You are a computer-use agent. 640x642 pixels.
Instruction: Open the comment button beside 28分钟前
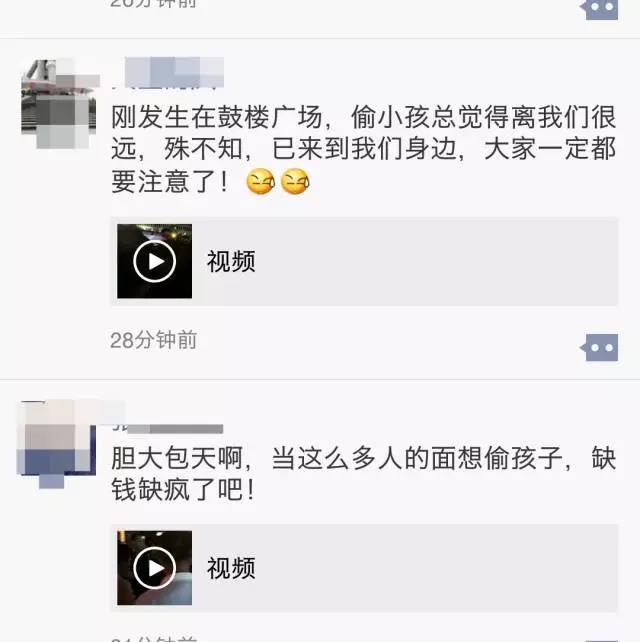[x=600, y=347]
